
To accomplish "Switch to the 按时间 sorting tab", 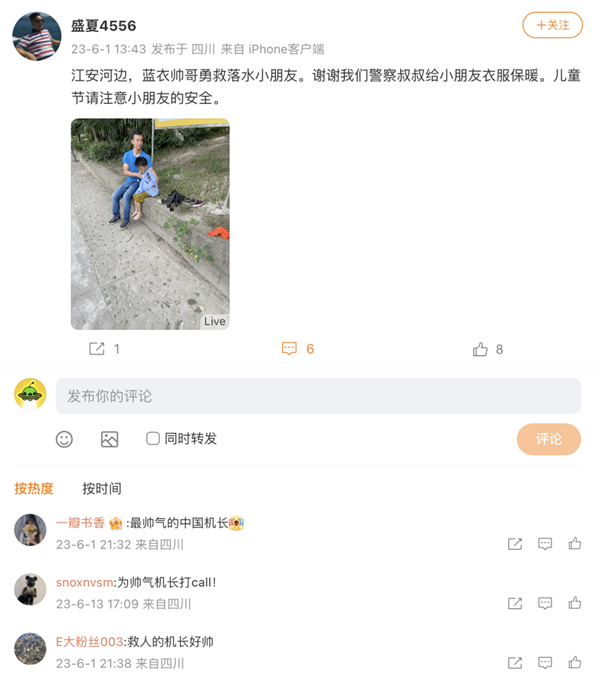I will pyautogui.click(x=102, y=488).
